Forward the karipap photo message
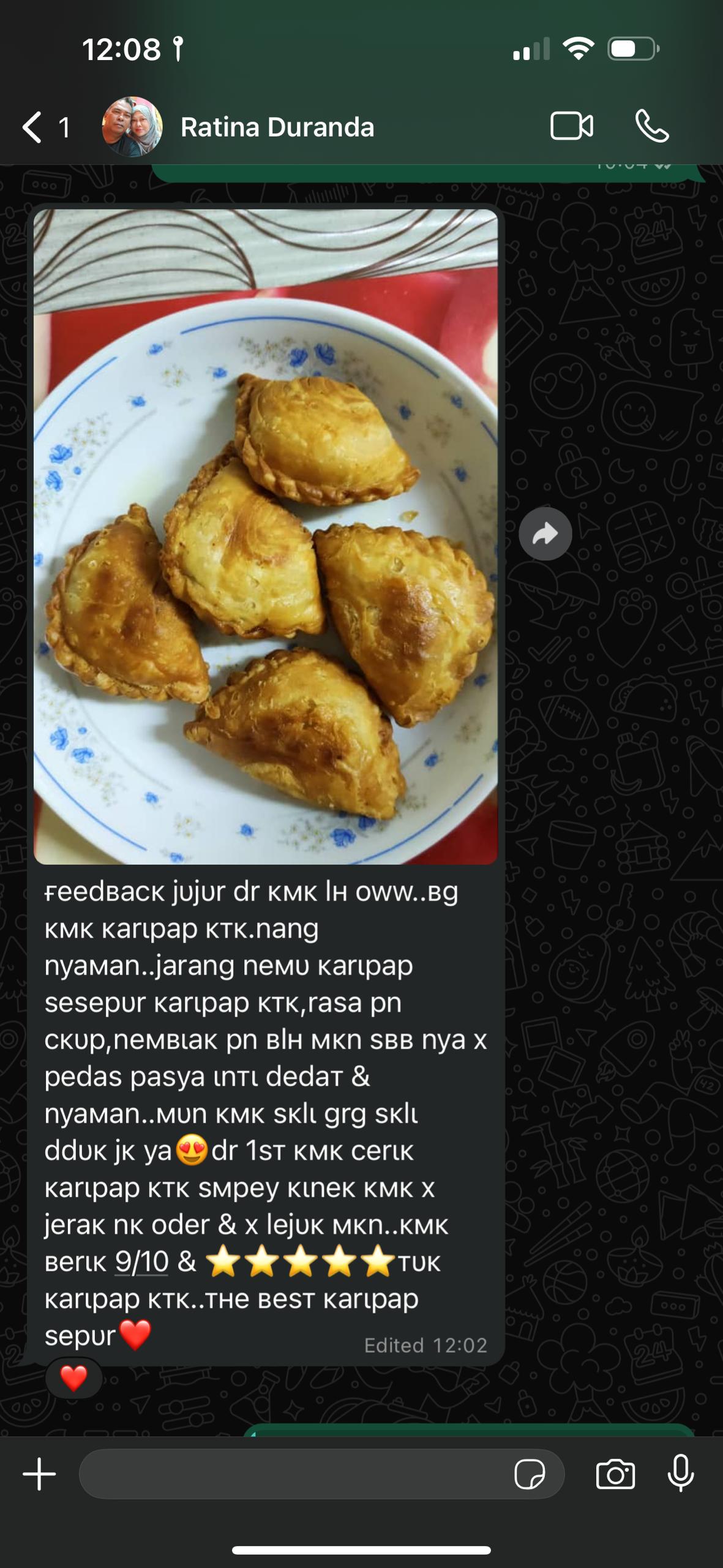Viewport: 723px width, 1568px height. (545, 534)
